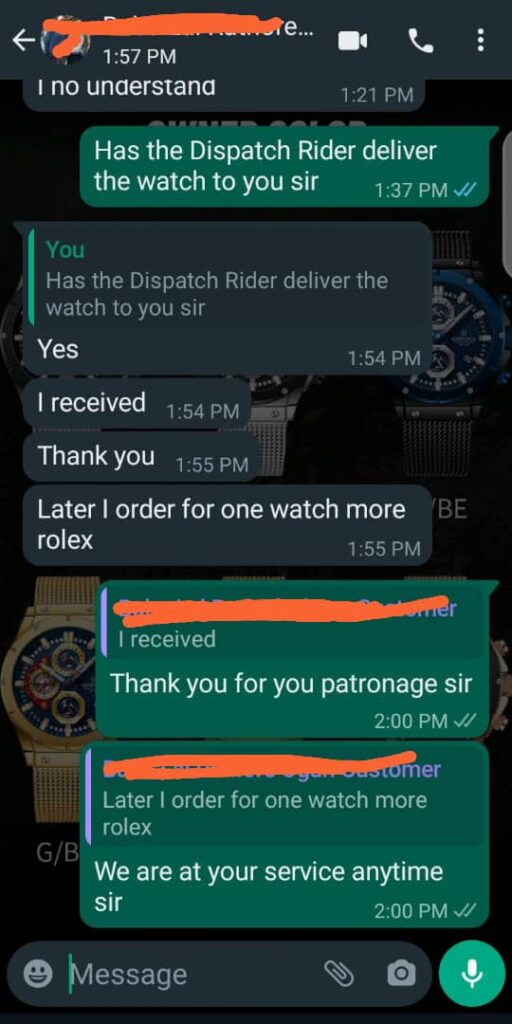Jump to quoted message in the 'Yes' reply
The width and height of the screenshot is (512, 1024).
coord(227,278)
